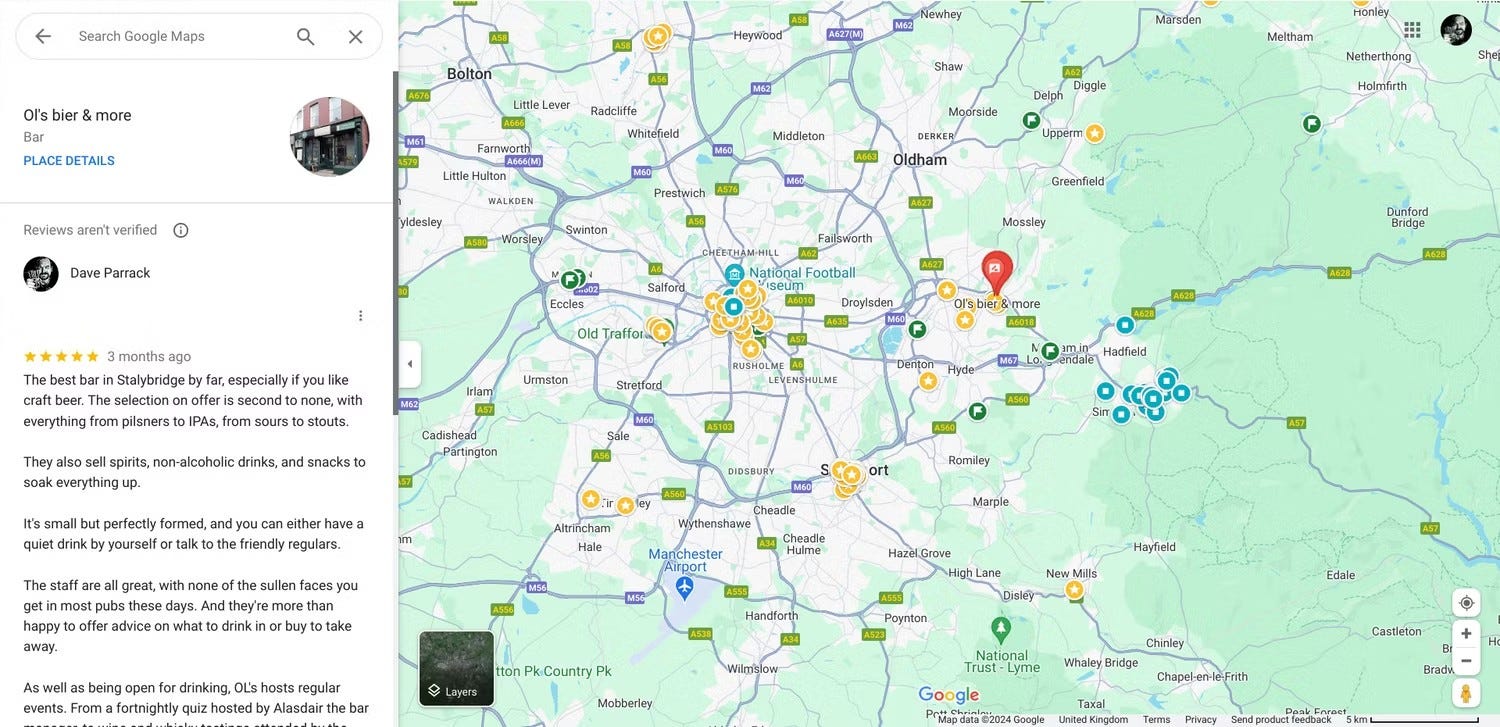Go back with the arrow icon

pos(42,36)
